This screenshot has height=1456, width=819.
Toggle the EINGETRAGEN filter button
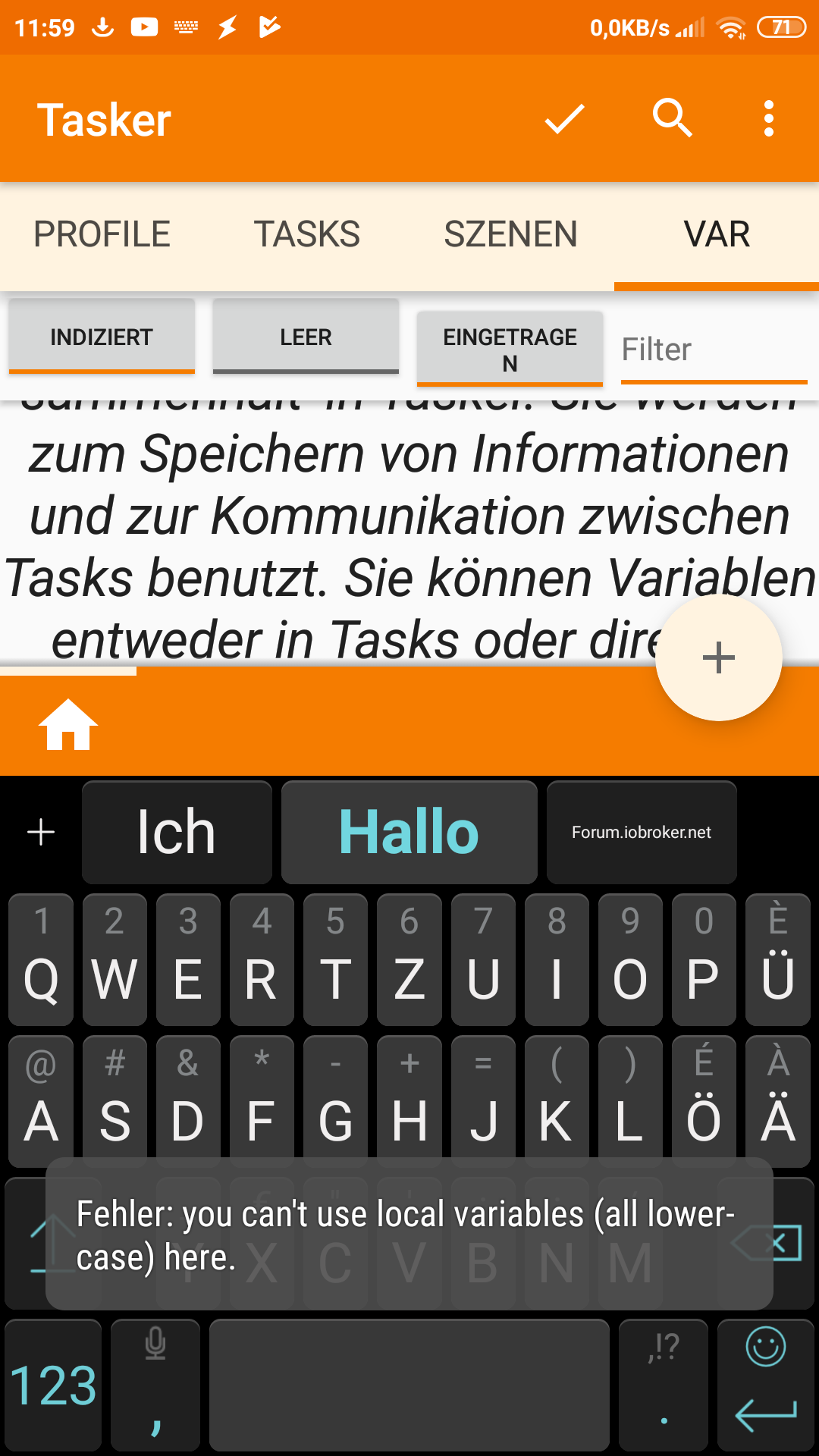point(510,349)
